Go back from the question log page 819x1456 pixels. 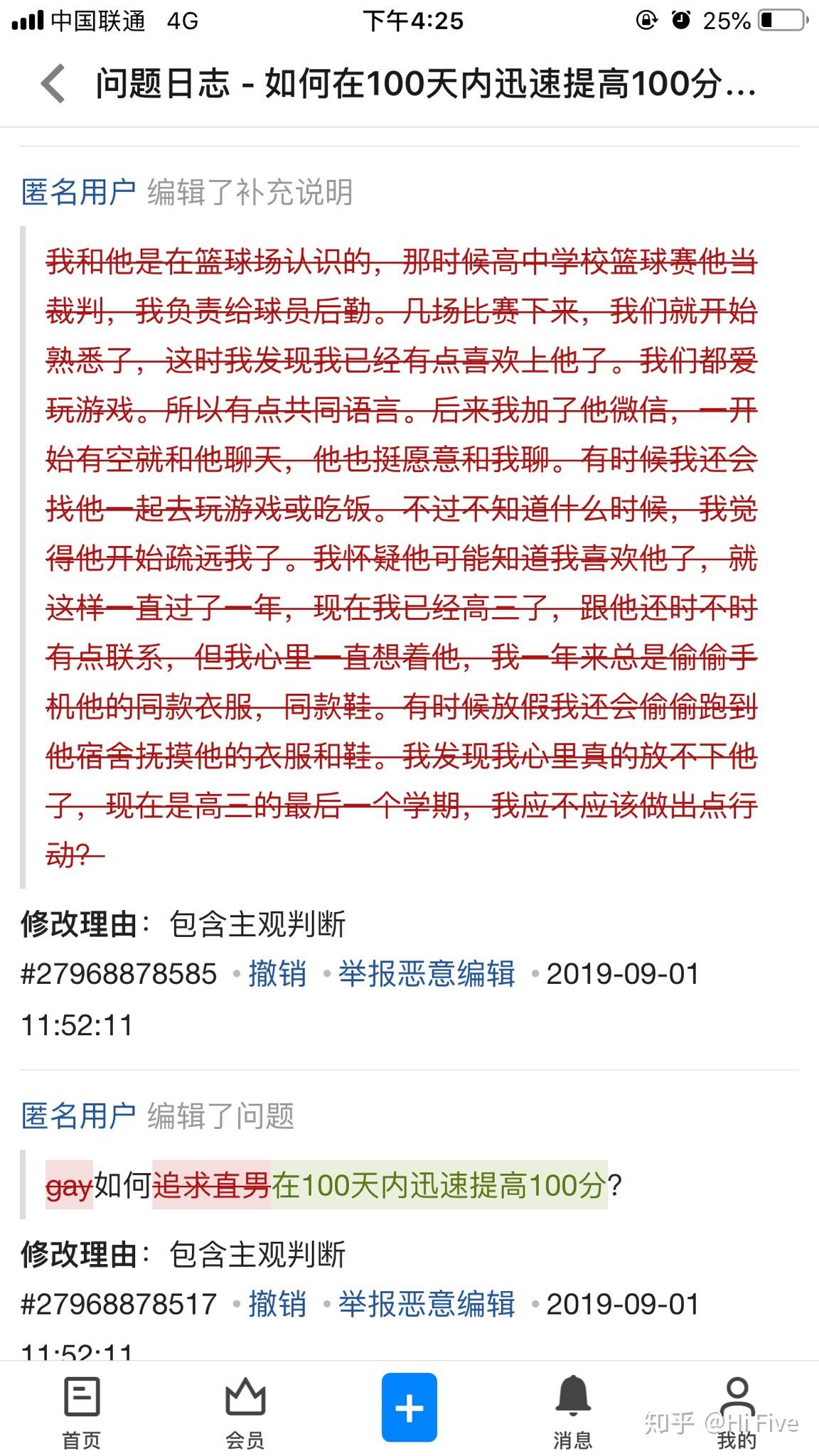(x=53, y=84)
